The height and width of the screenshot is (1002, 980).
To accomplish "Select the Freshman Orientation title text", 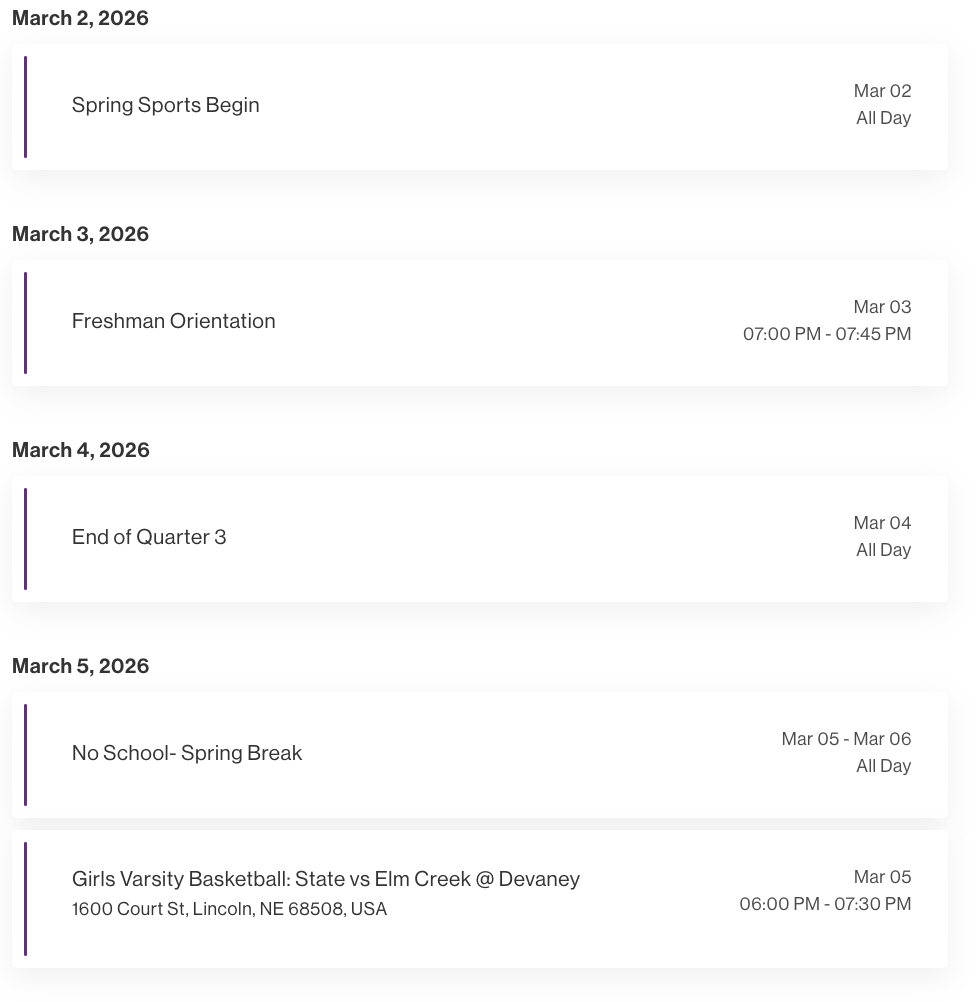I will point(173,321).
